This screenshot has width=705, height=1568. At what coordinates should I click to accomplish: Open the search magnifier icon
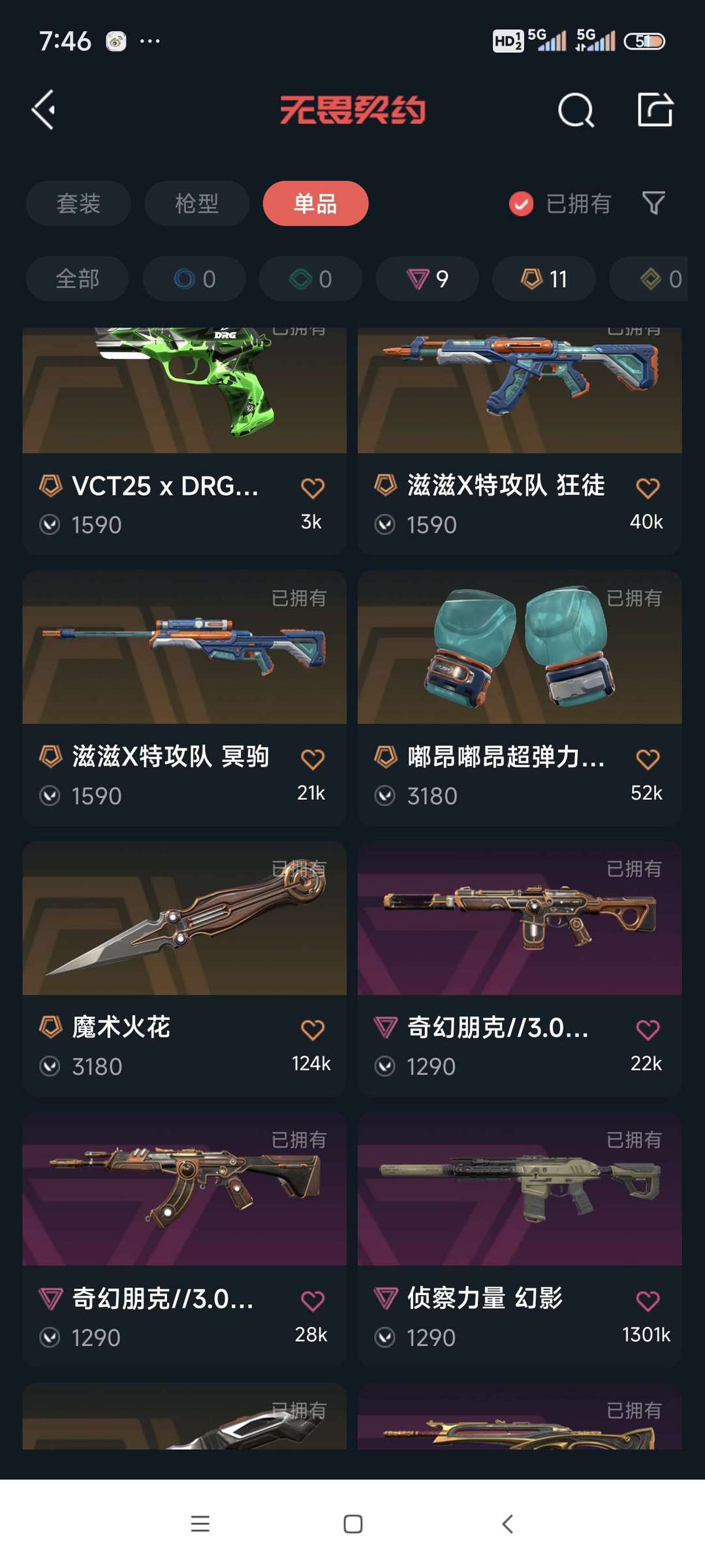pos(576,110)
